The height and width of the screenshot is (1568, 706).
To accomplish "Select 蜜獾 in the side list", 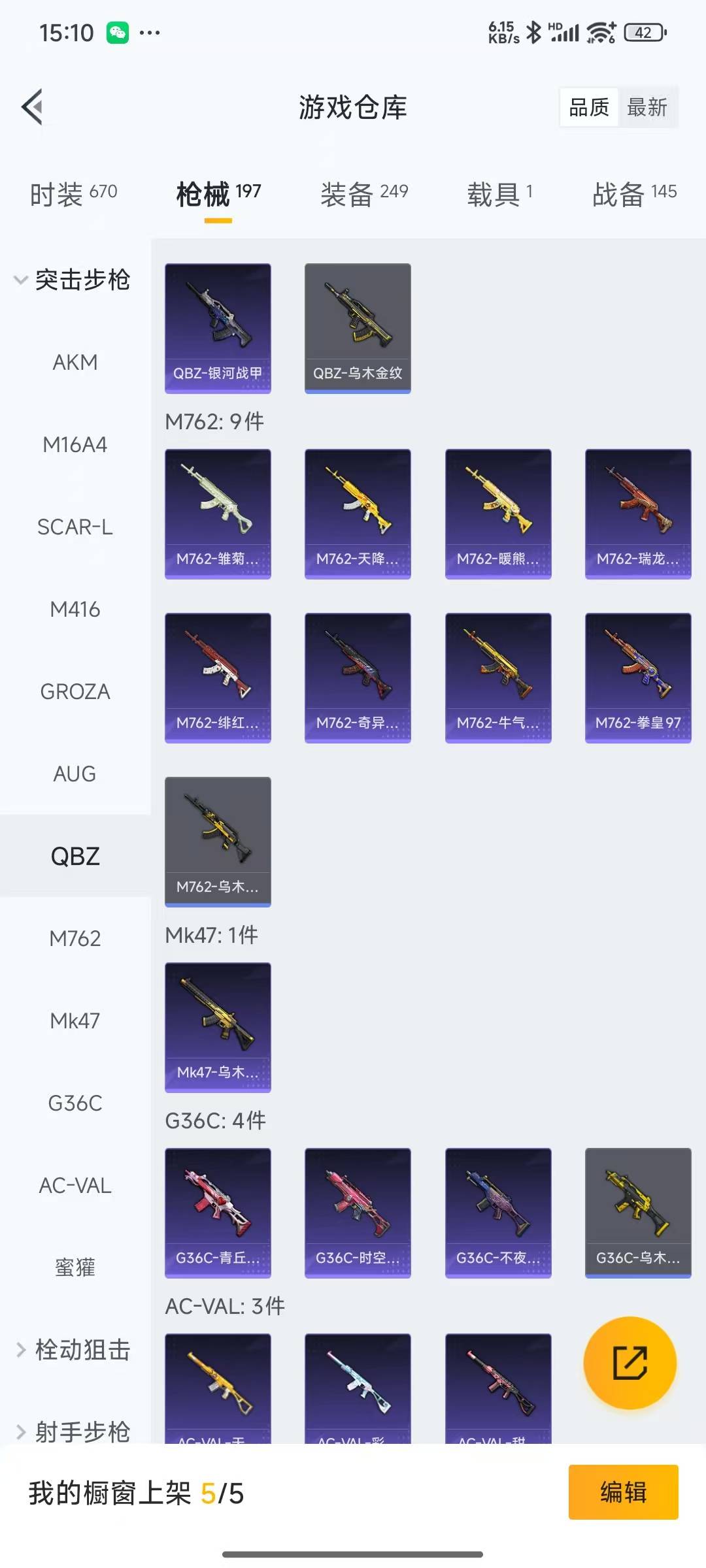I will [x=75, y=1267].
